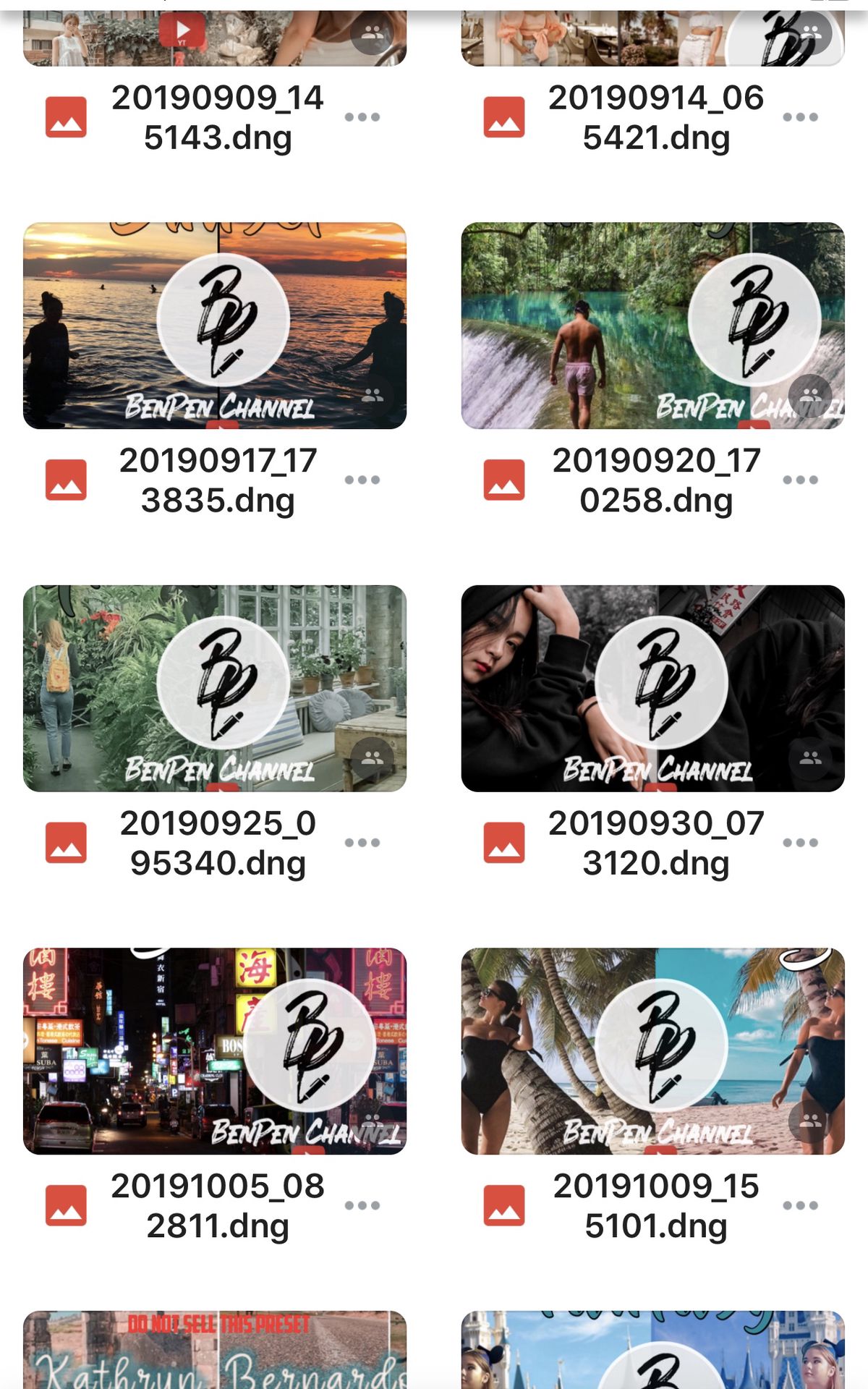The image size is (868, 1389).
Task: Tap the overflow dots for 20191005_082811.dng
Action: [362, 1205]
